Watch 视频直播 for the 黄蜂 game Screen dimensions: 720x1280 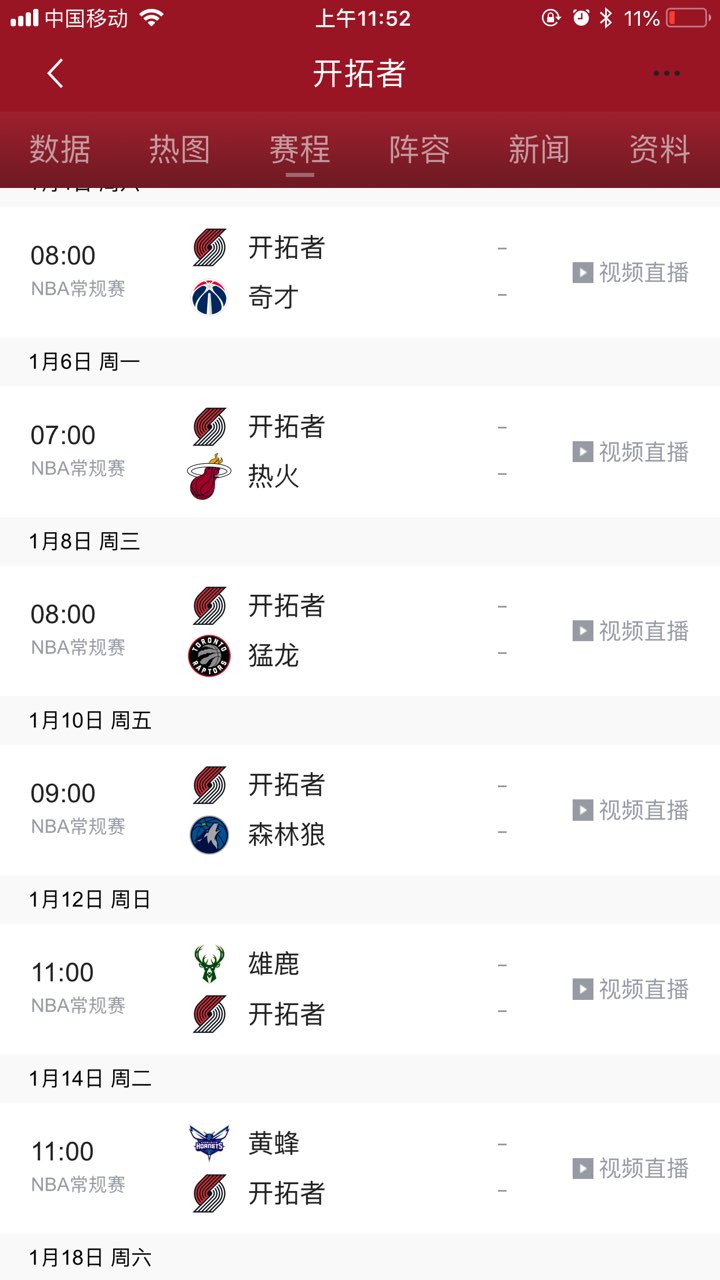click(x=631, y=1168)
